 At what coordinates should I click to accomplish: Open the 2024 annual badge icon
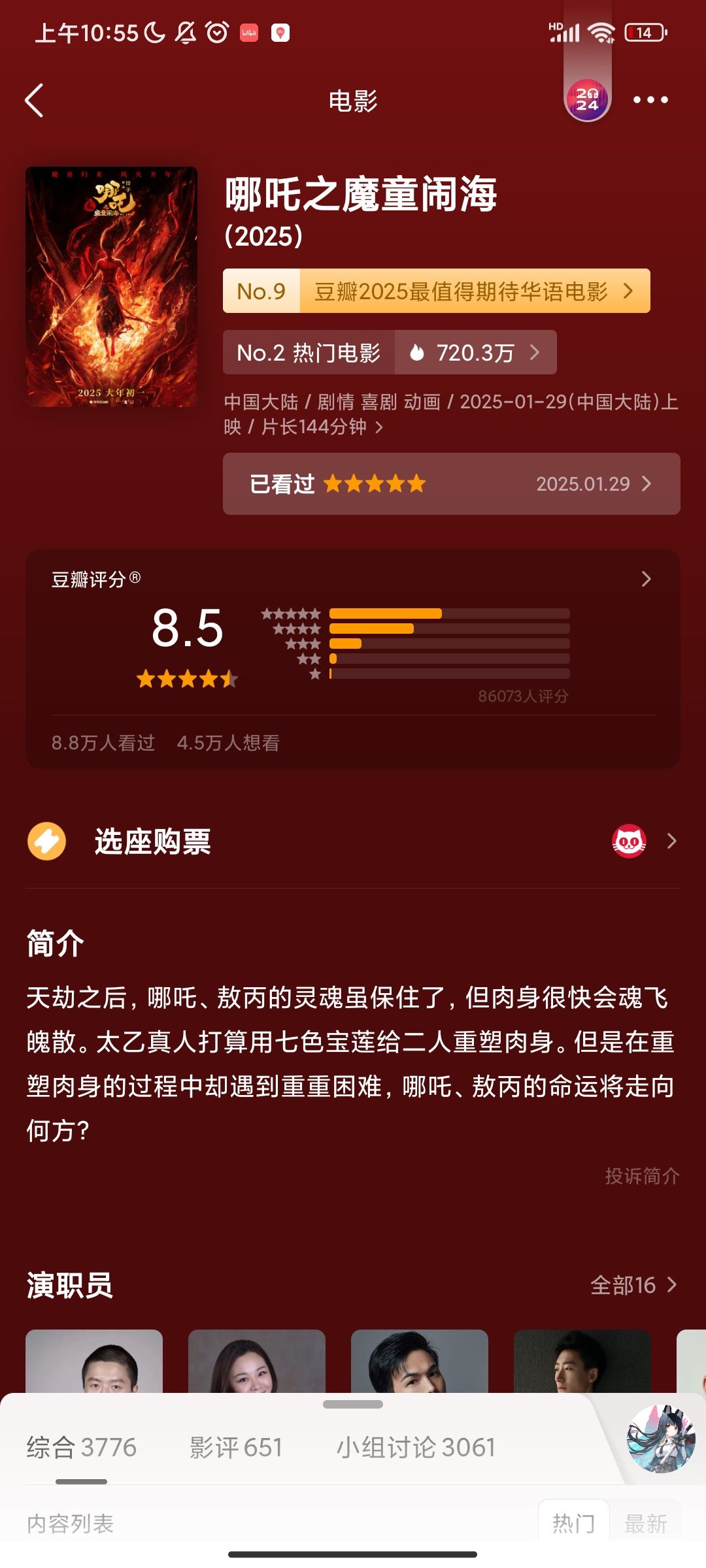(587, 100)
